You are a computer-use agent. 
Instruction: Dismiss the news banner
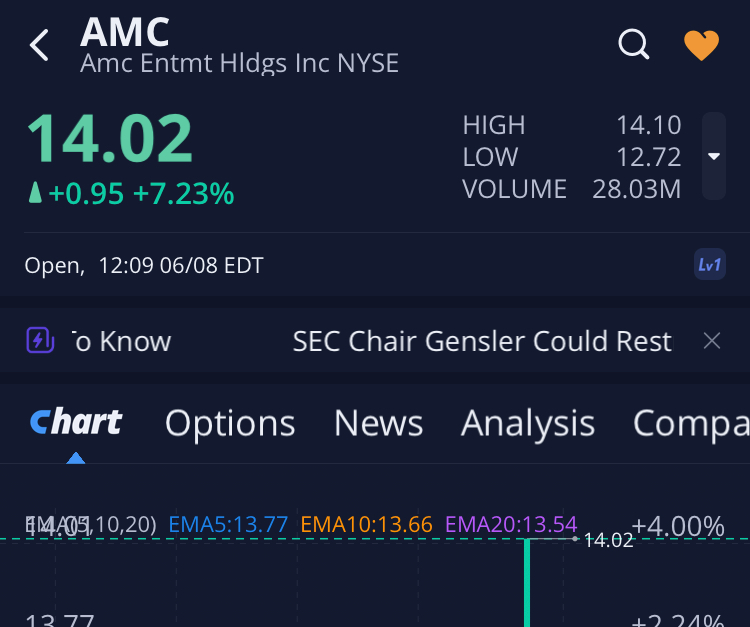pos(712,341)
